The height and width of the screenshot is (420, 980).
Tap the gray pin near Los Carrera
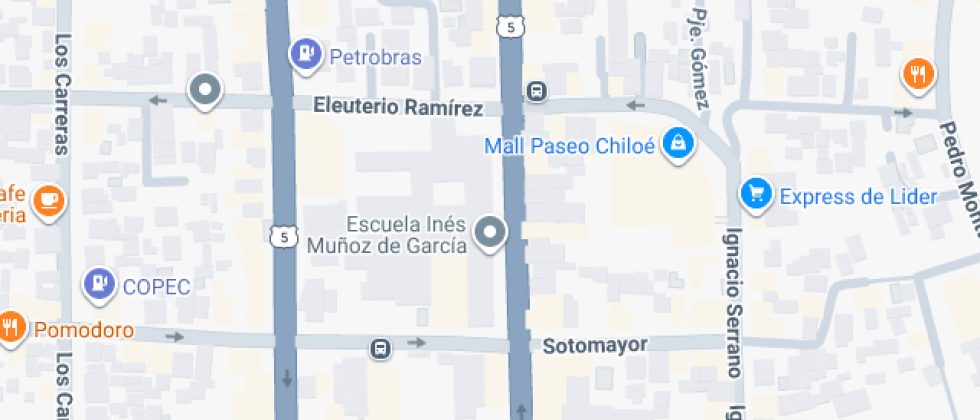tap(205, 91)
